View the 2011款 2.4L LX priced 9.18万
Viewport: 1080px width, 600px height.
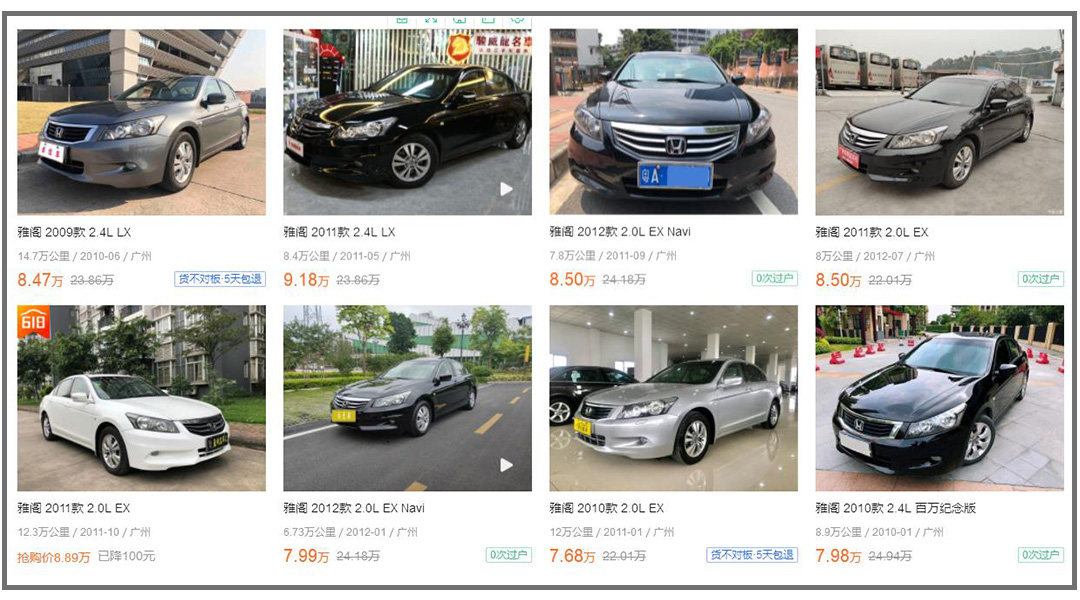coord(407,122)
